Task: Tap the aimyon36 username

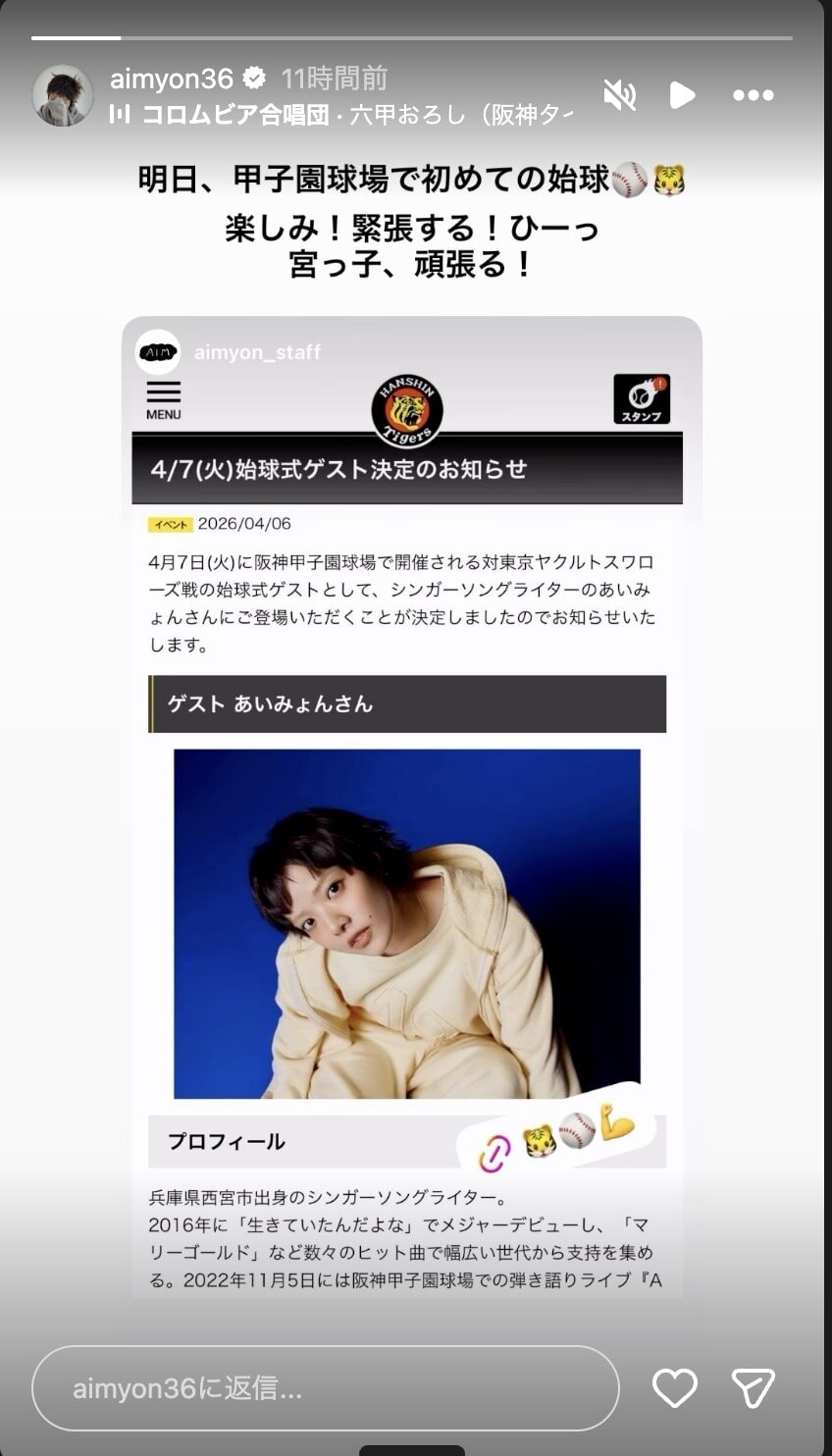Action: click(x=172, y=78)
